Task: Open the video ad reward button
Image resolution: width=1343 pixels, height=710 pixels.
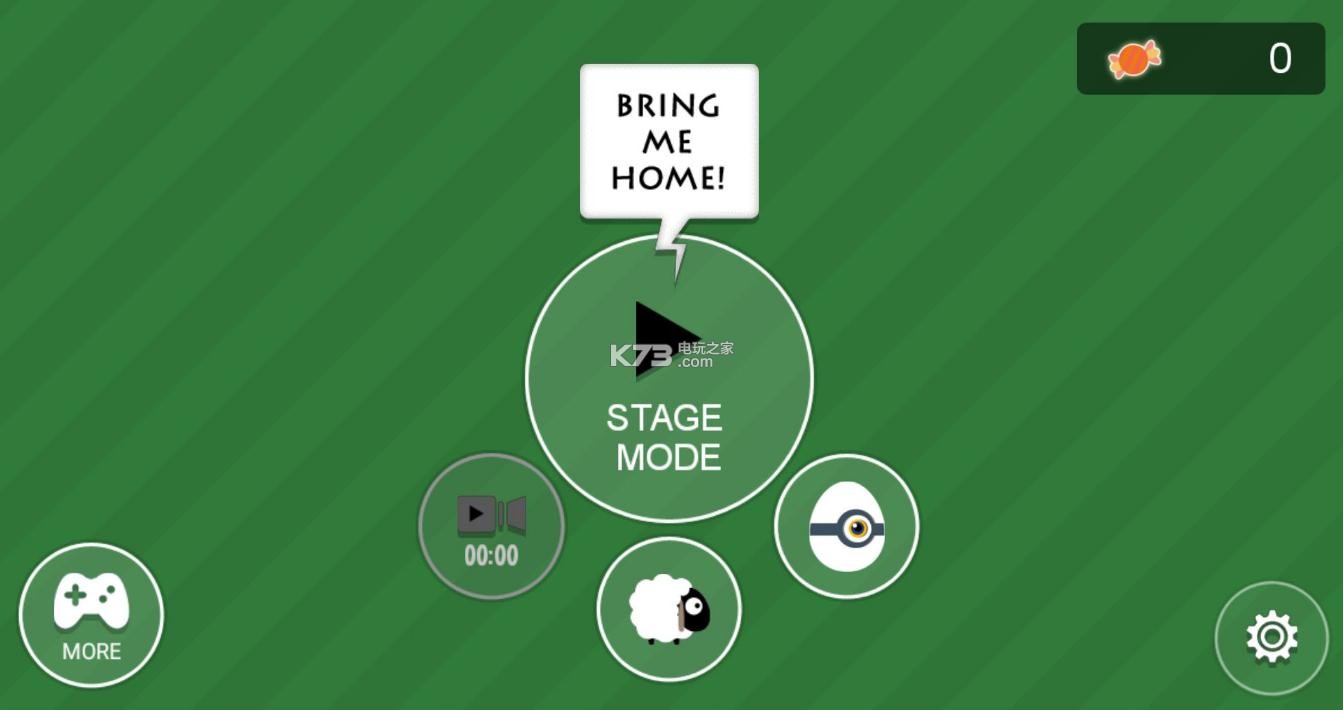Action: 491,526
